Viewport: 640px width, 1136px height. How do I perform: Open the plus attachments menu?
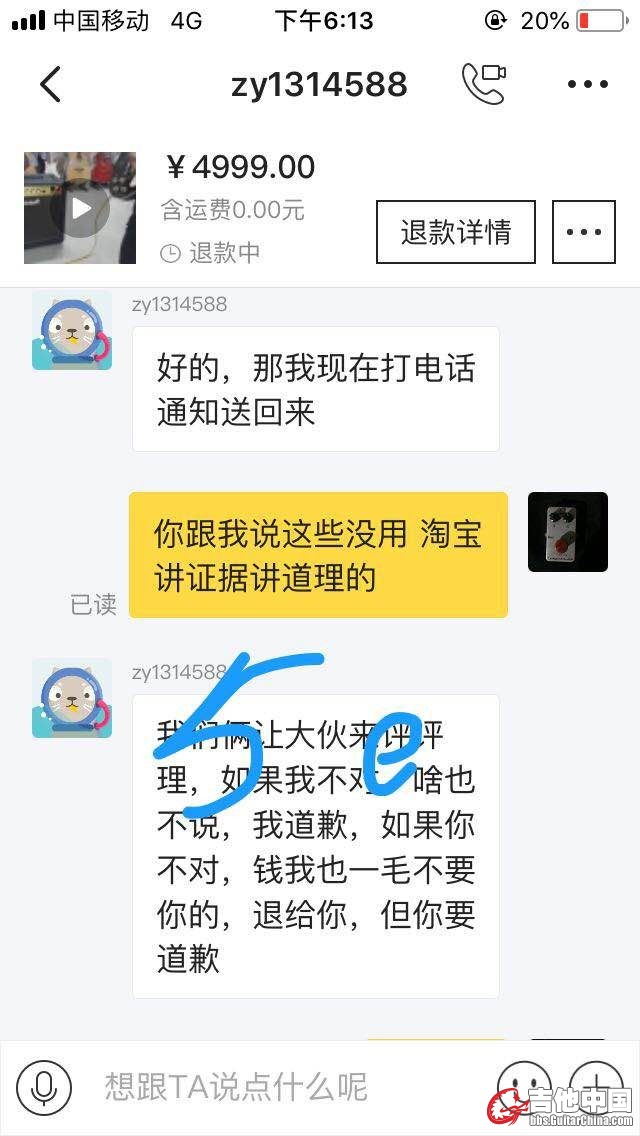[x=596, y=1086]
